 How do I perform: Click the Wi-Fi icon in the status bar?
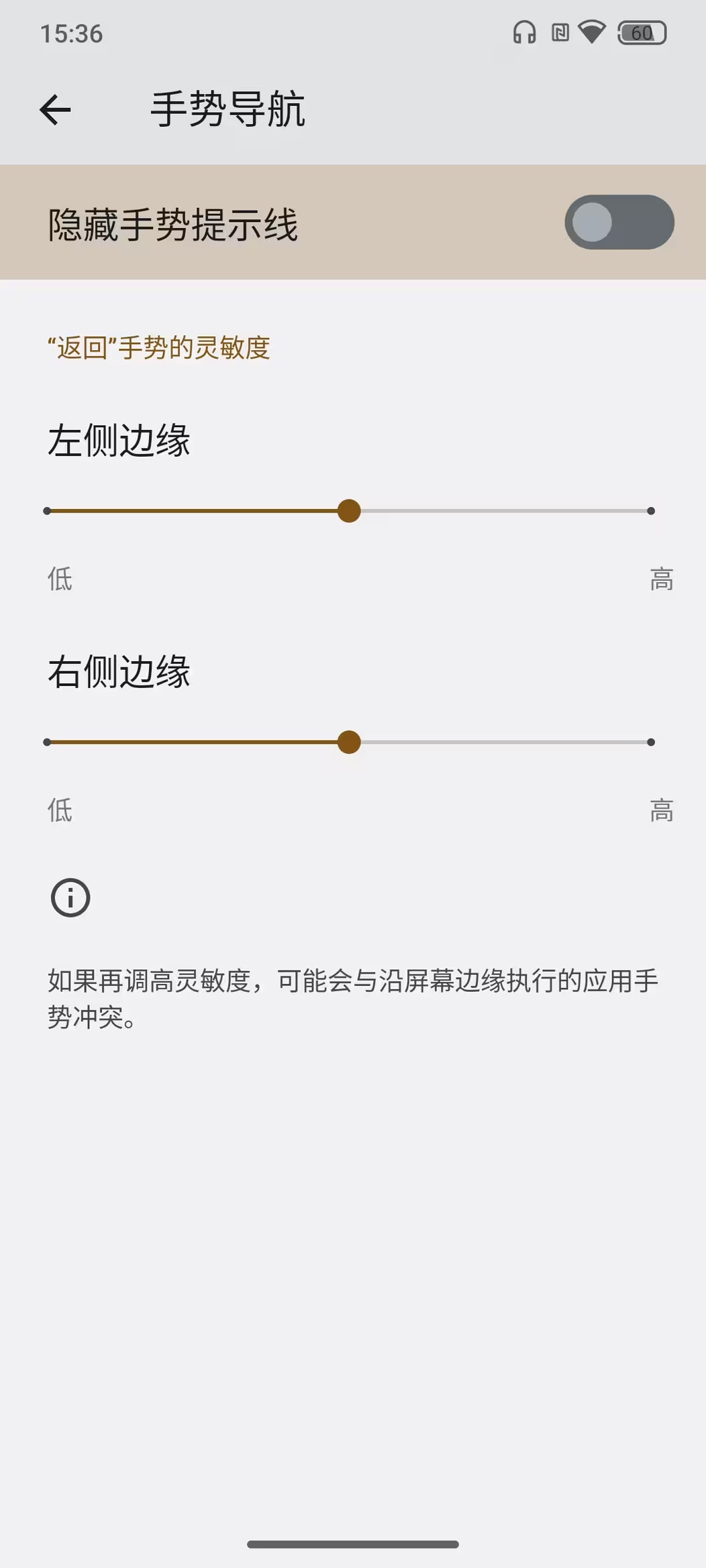click(x=593, y=30)
